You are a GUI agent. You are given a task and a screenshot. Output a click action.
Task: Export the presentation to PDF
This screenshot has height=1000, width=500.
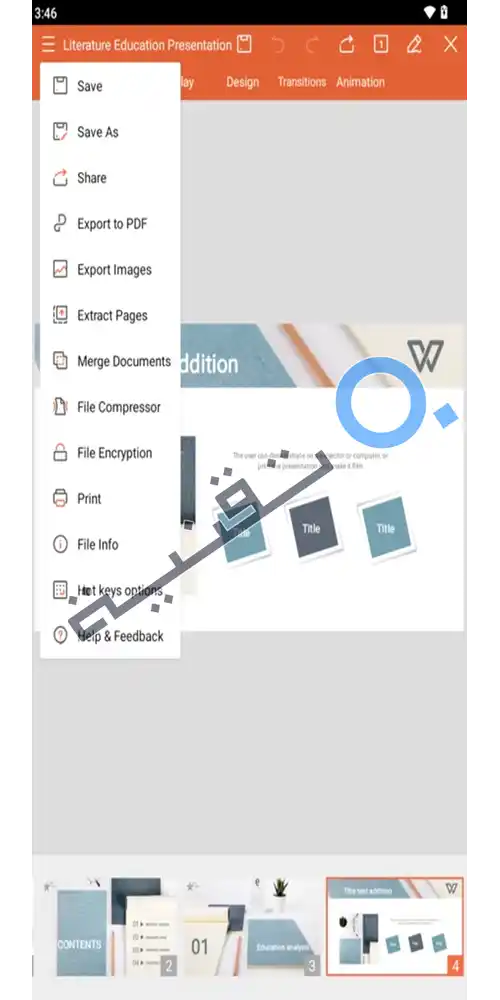[110, 224]
